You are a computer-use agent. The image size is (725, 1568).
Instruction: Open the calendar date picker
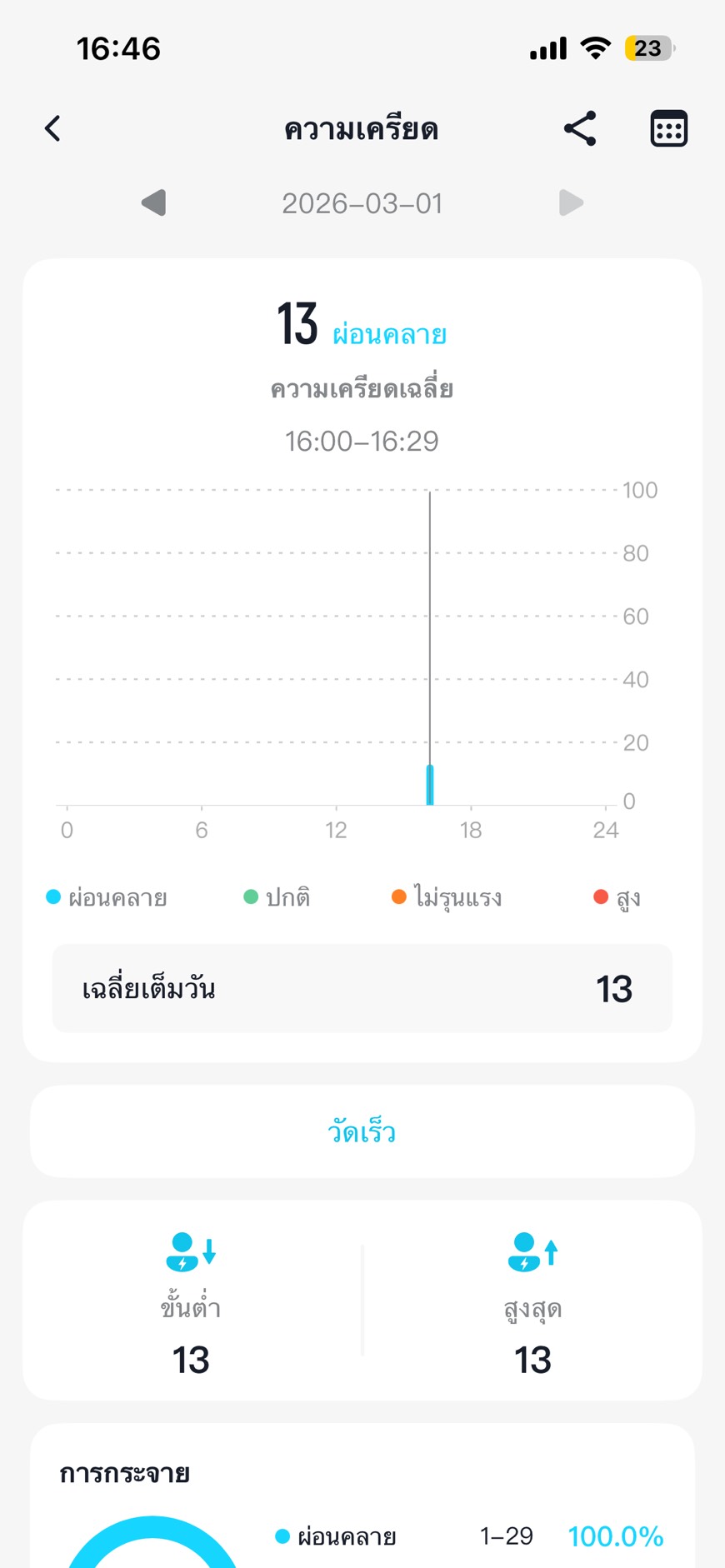[x=668, y=129]
